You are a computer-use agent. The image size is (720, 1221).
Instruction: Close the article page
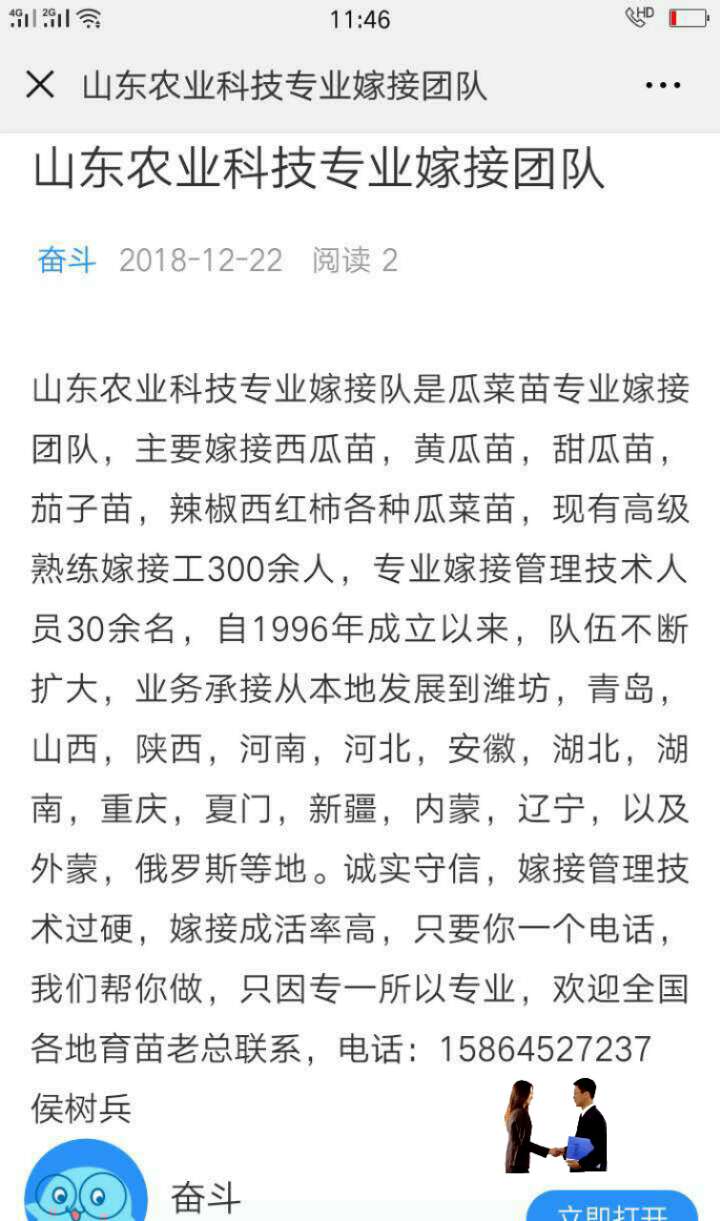[x=40, y=86]
